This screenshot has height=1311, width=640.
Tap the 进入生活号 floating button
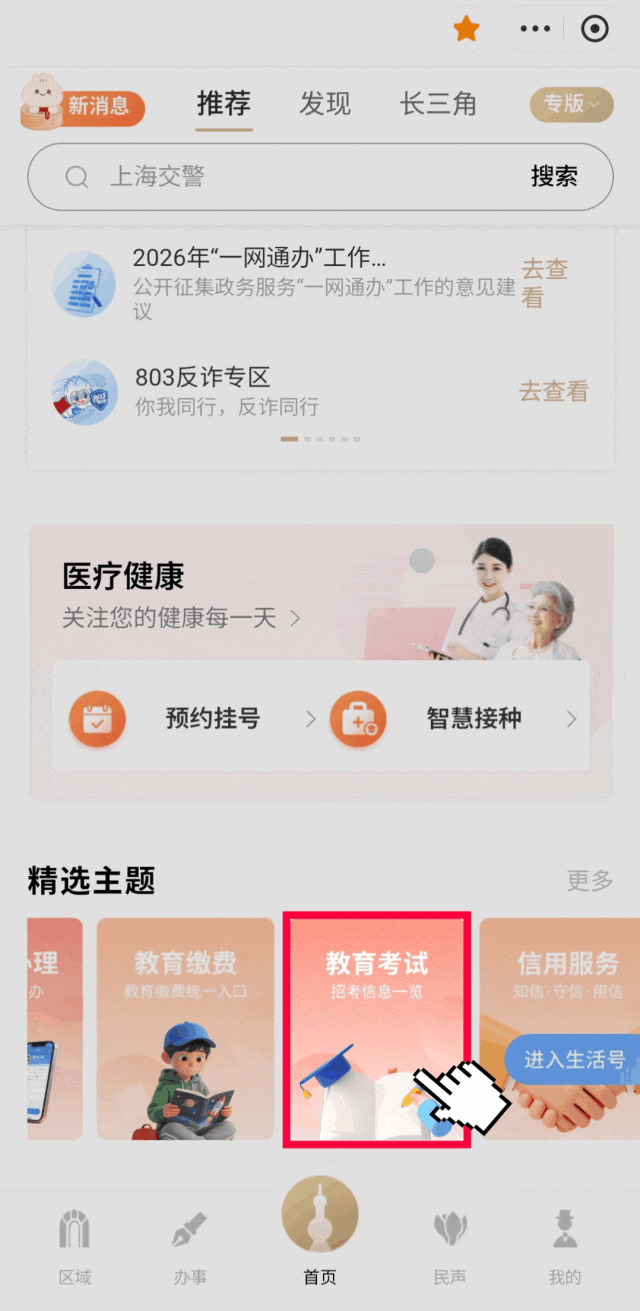tap(574, 1060)
